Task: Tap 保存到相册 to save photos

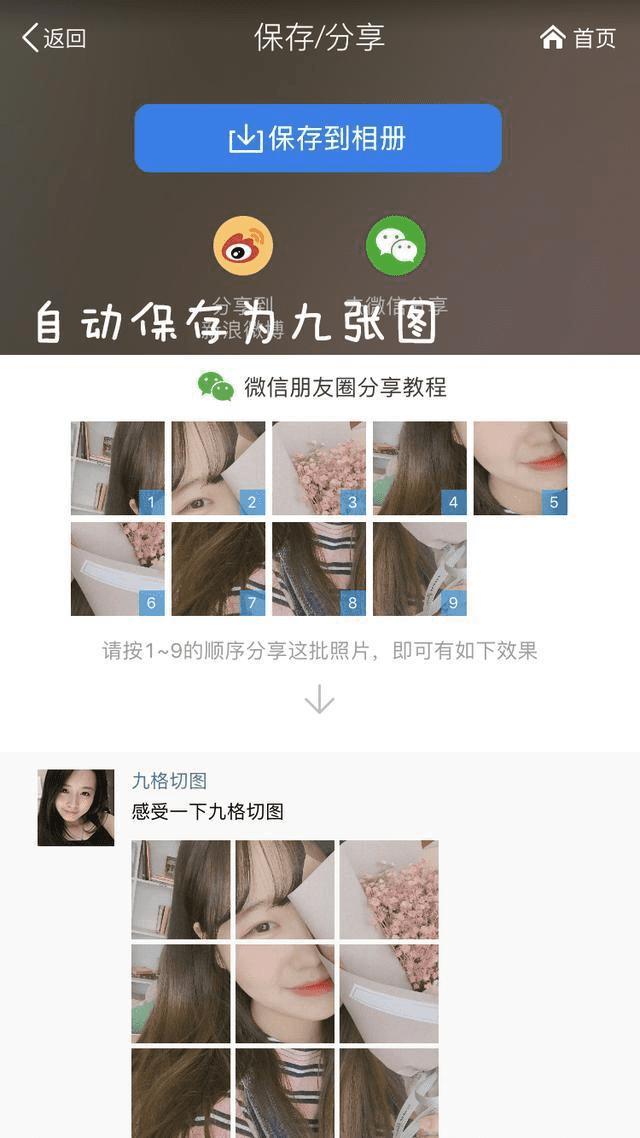Action: pyautogui.click(x=318, y=138)
